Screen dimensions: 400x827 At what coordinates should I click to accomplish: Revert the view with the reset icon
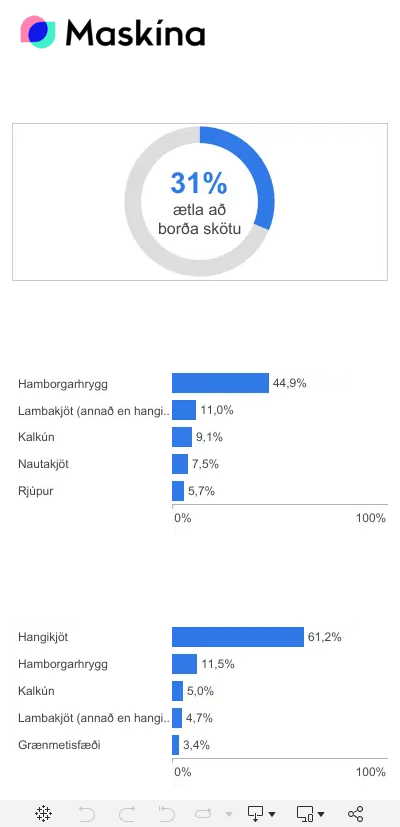(167, 814)
